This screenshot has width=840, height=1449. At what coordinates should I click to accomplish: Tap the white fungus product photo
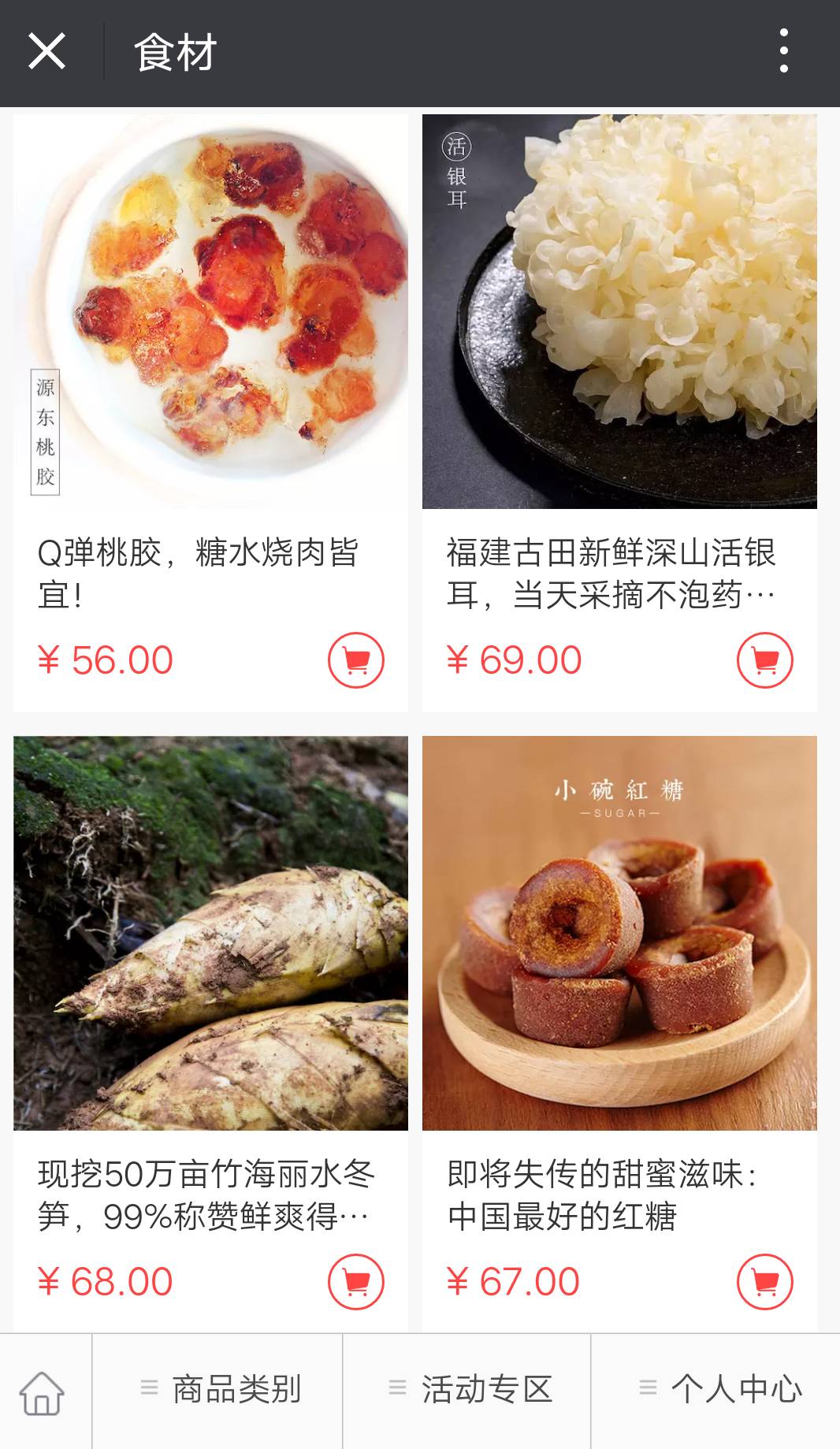[x=619, y=311]
